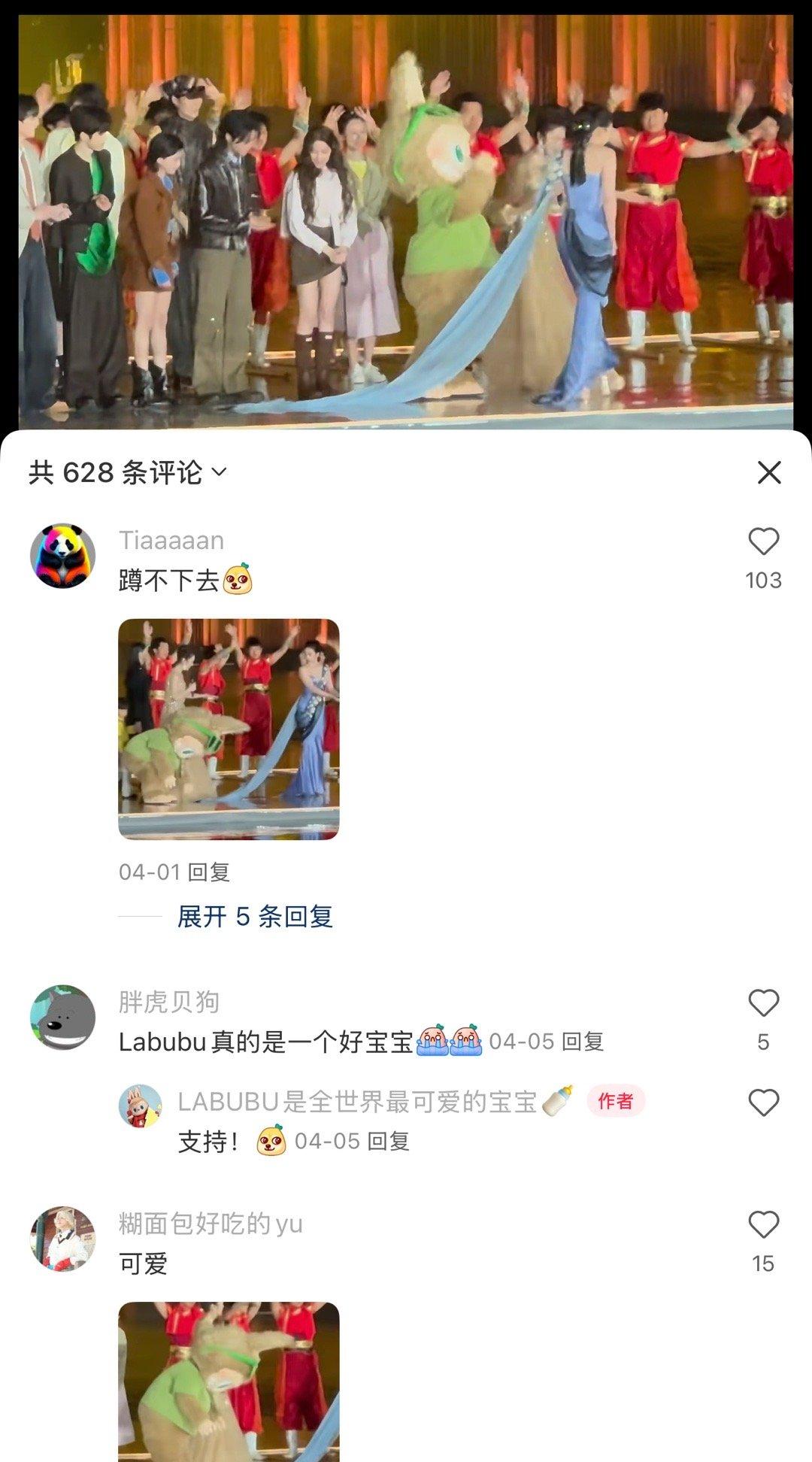Open the author LABUBU's profile name

pyautogui.click(x=357, y=1102)
